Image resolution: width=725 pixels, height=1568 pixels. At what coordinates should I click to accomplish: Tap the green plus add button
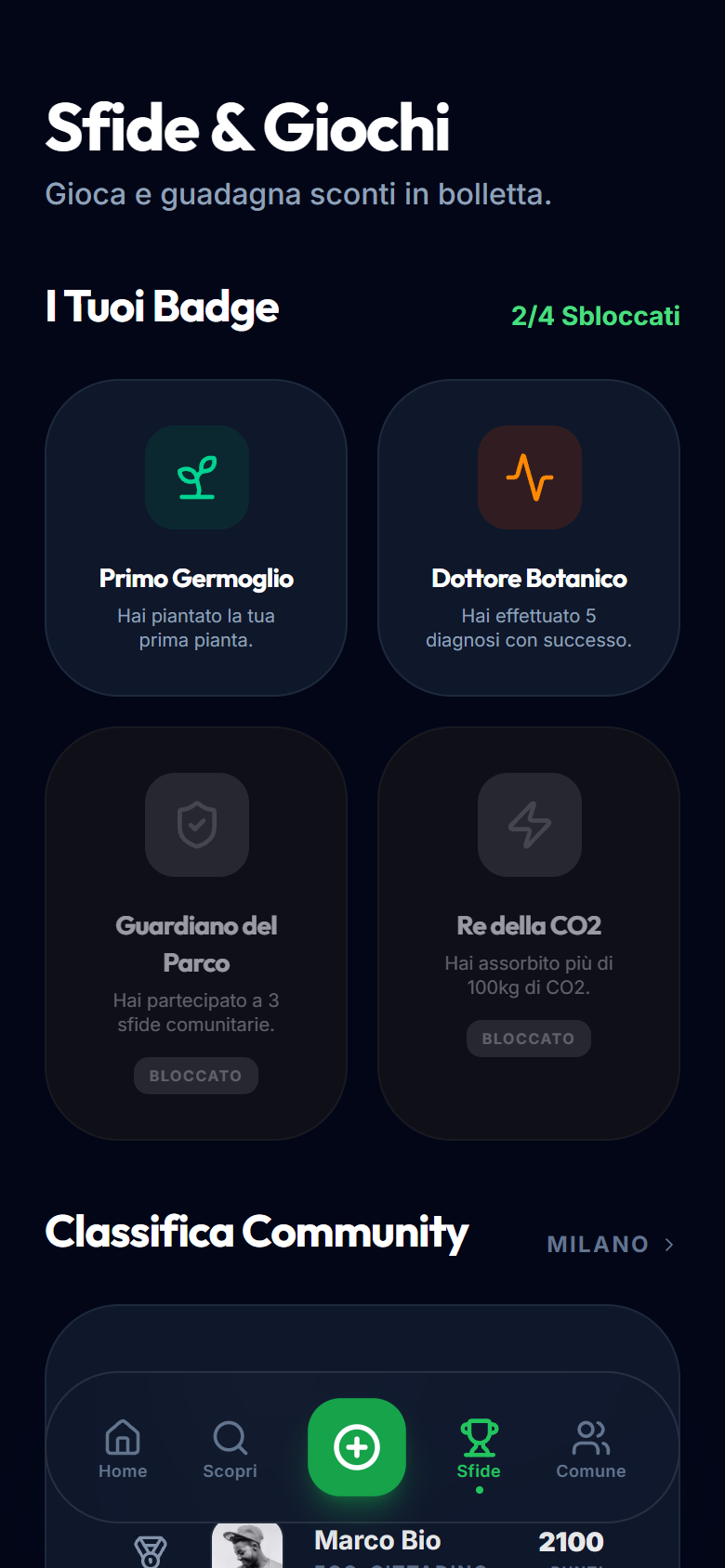point(357,1446)
